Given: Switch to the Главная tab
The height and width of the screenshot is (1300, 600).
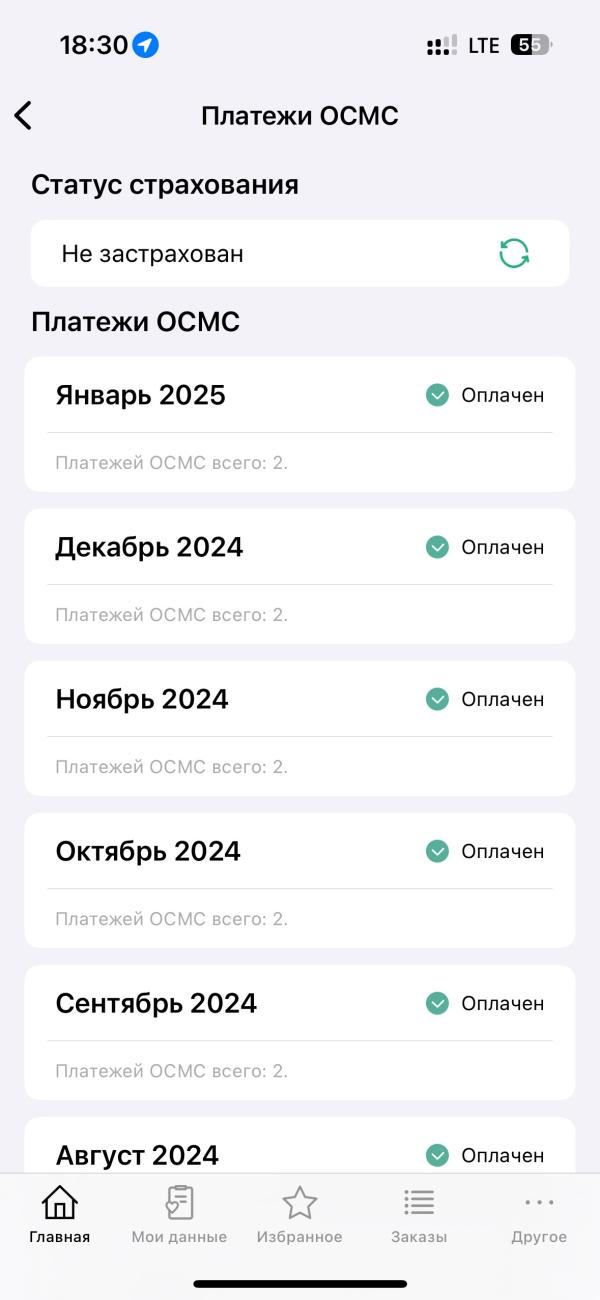Looking at the screenshot, I should [x=60, y=1214].
